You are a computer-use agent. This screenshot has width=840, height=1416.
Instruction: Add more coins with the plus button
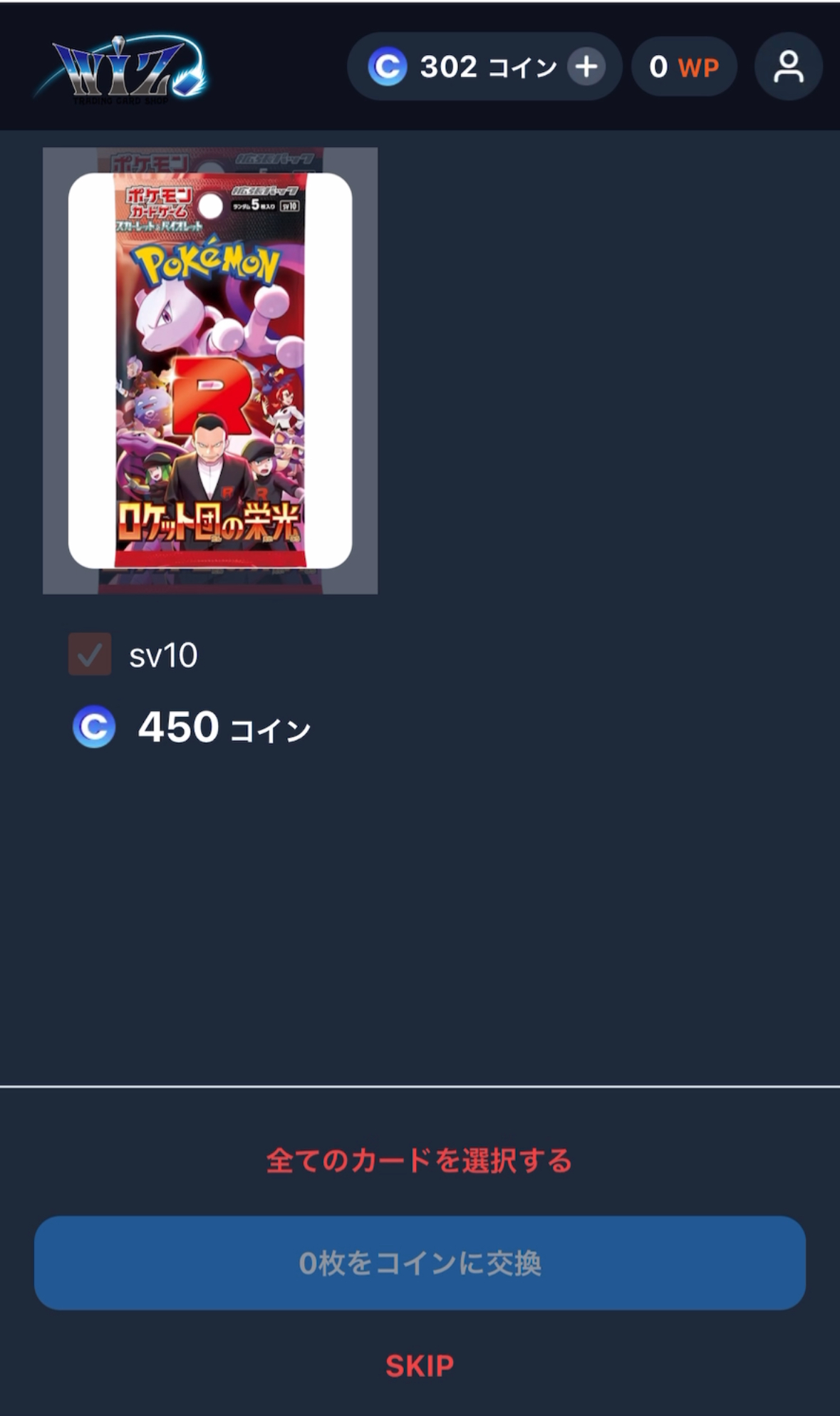586,67
